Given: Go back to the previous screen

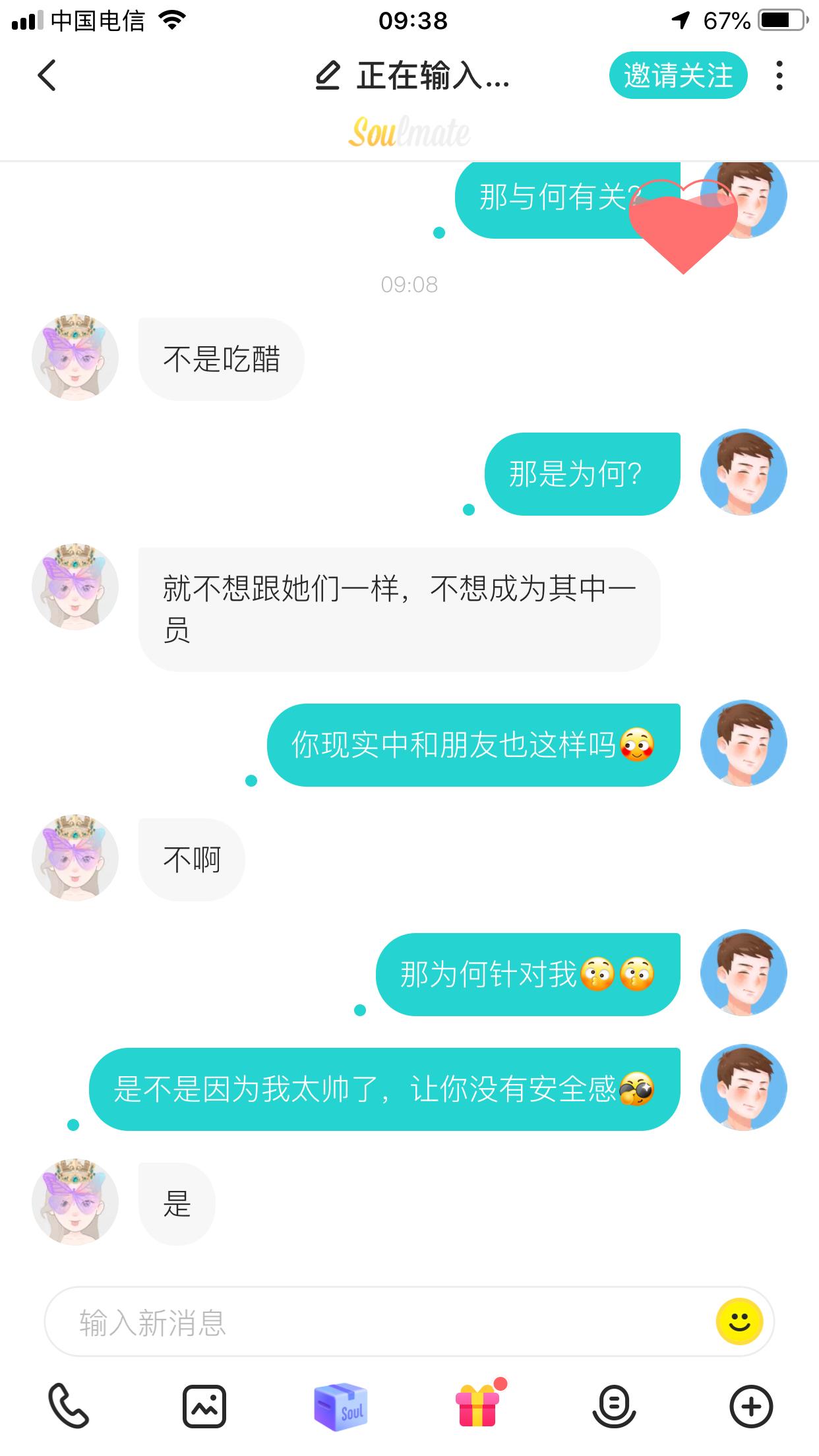Looking at the screenshot, I should pos(47,75).
